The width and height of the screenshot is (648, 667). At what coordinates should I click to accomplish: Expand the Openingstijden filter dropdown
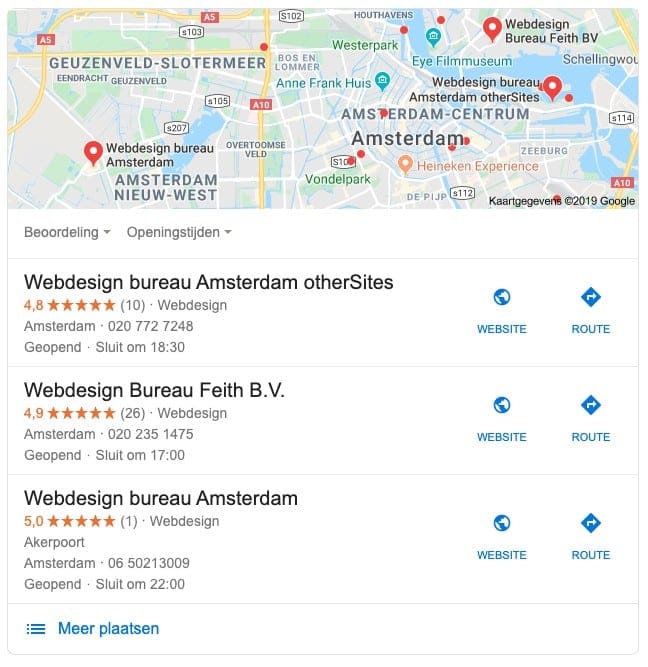click(x=178, y=233)
